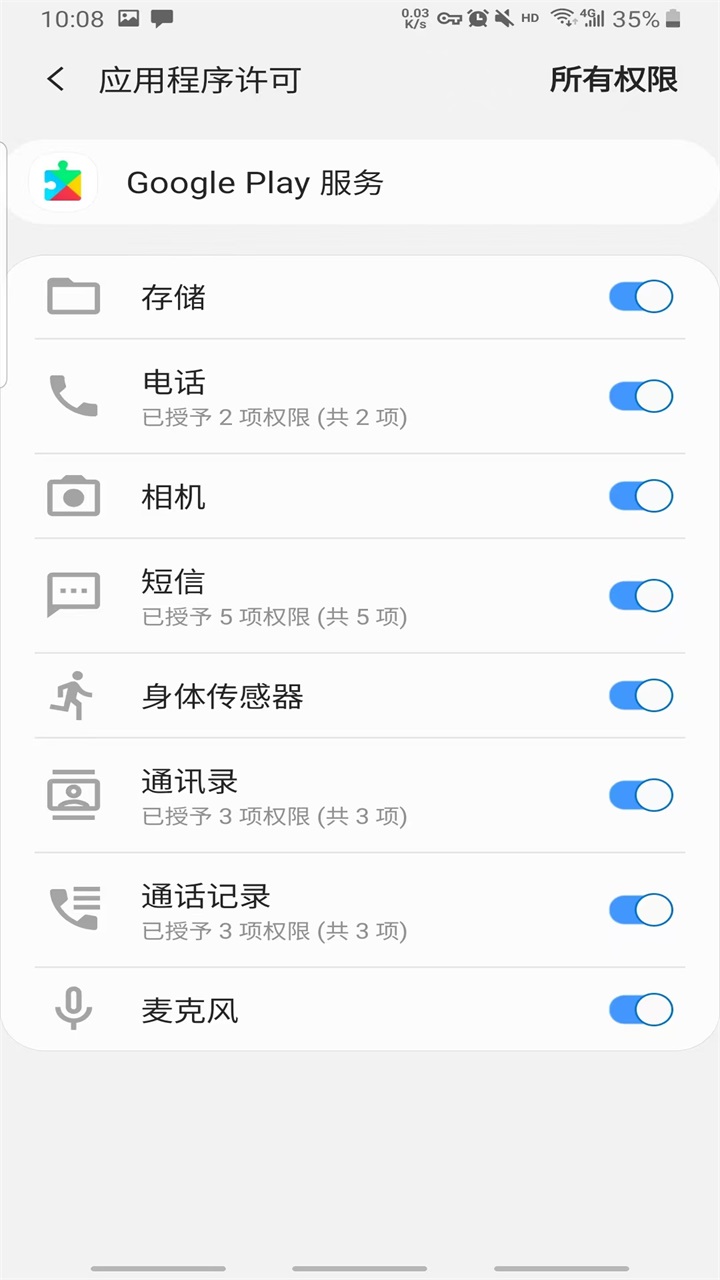Switch off the 短信 permission
Screen dimensions: 720x1280
point(641,596)
